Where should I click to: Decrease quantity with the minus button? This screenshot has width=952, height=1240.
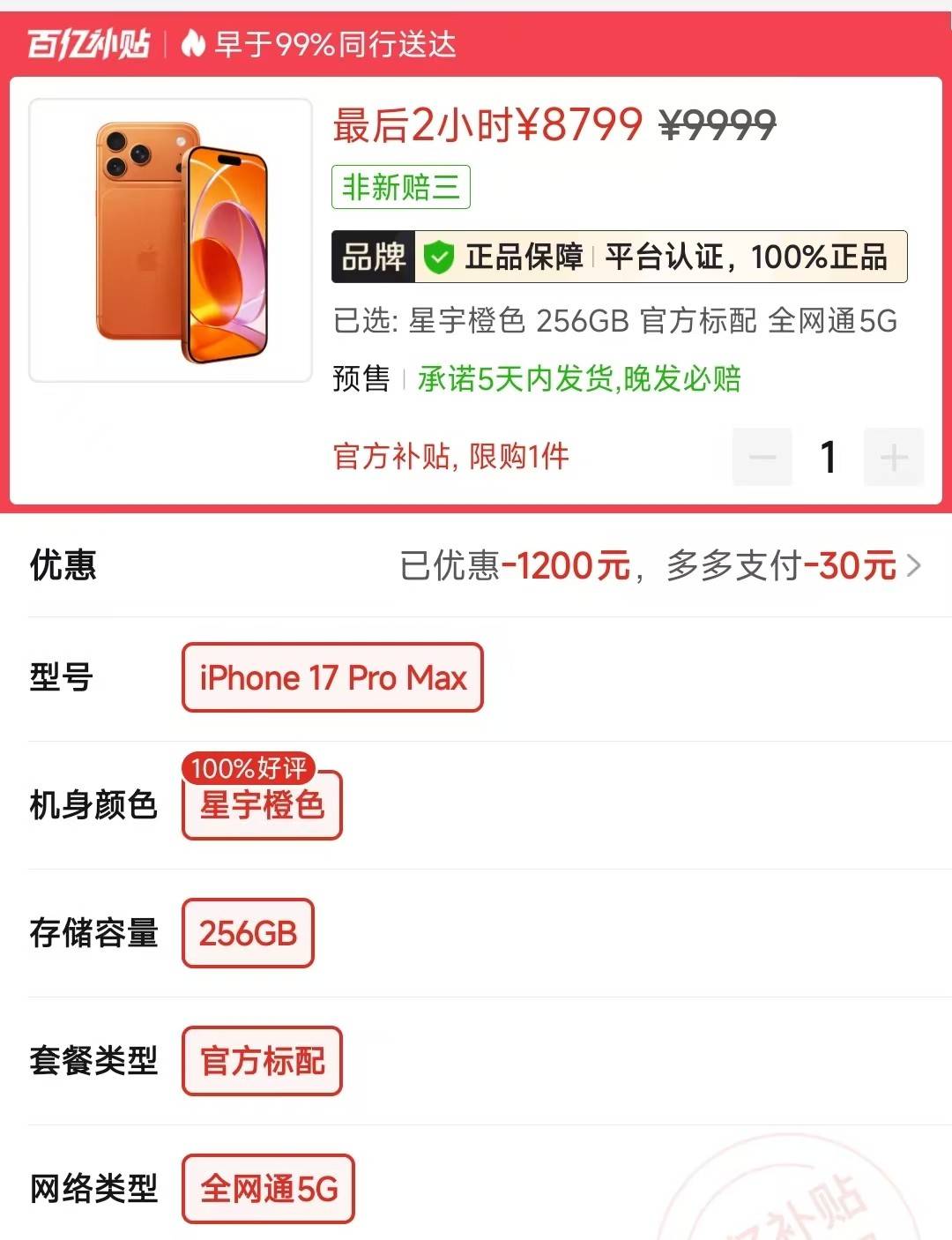pyautogui.click(x=762, y=457)
